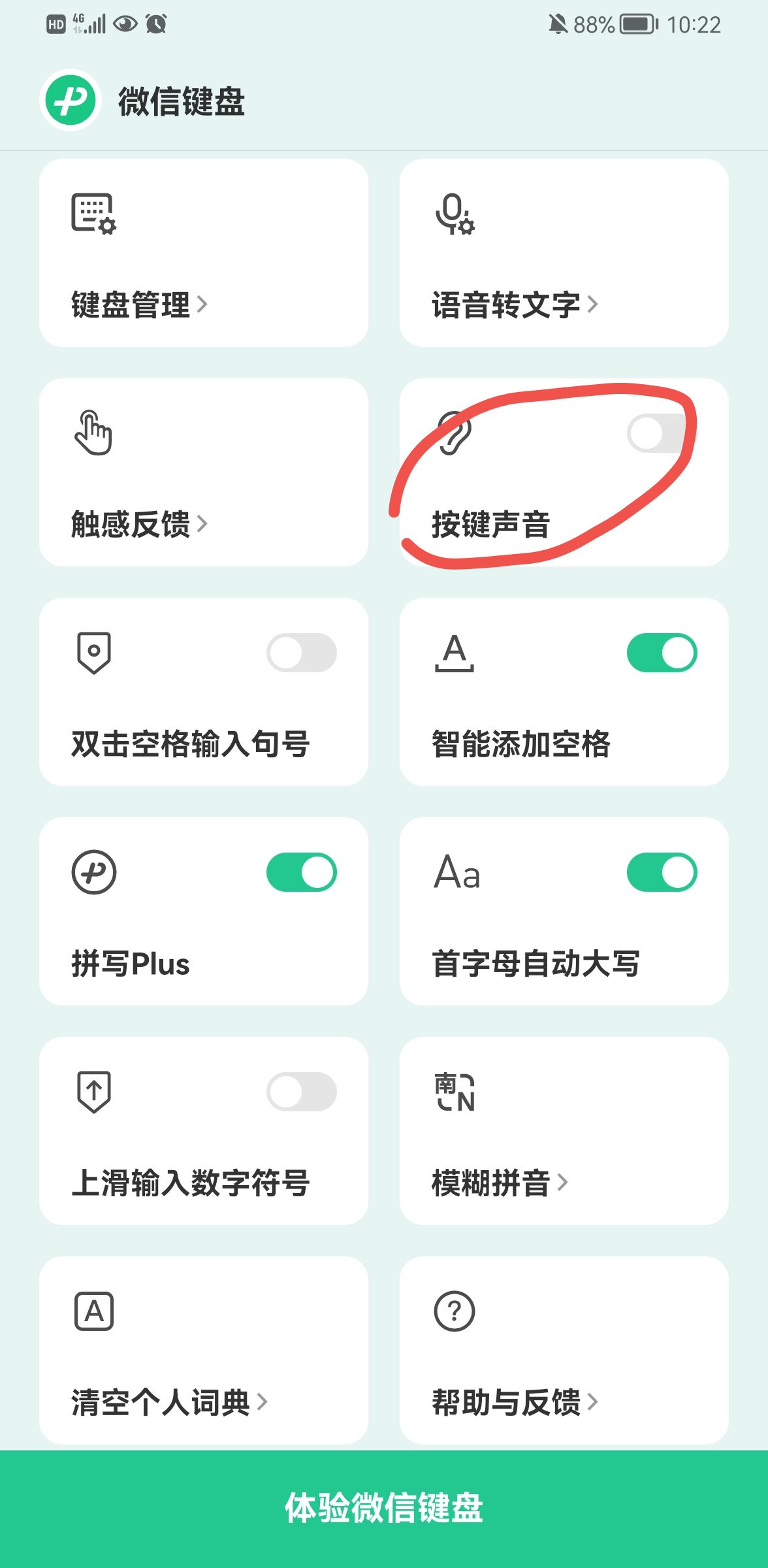The height and width of the screenshot is (1568, 768).
Task: Turn on 双击空格输入句号 toggle
Action: pos(300,651)
